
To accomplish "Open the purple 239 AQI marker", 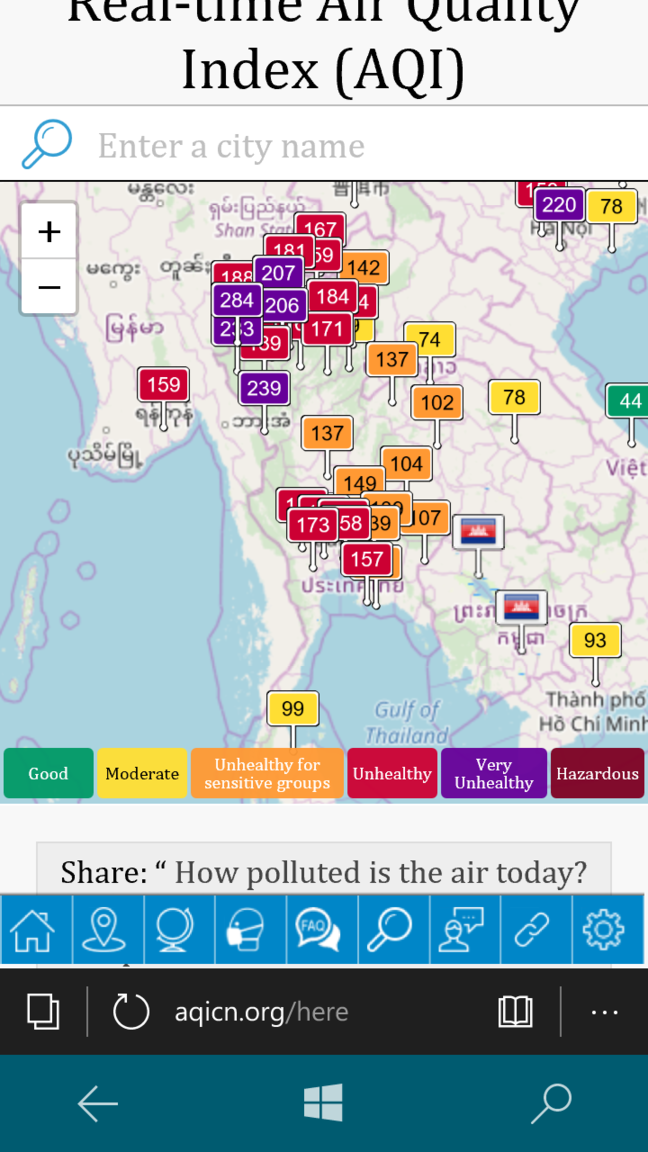I will (x=264, y=388).
